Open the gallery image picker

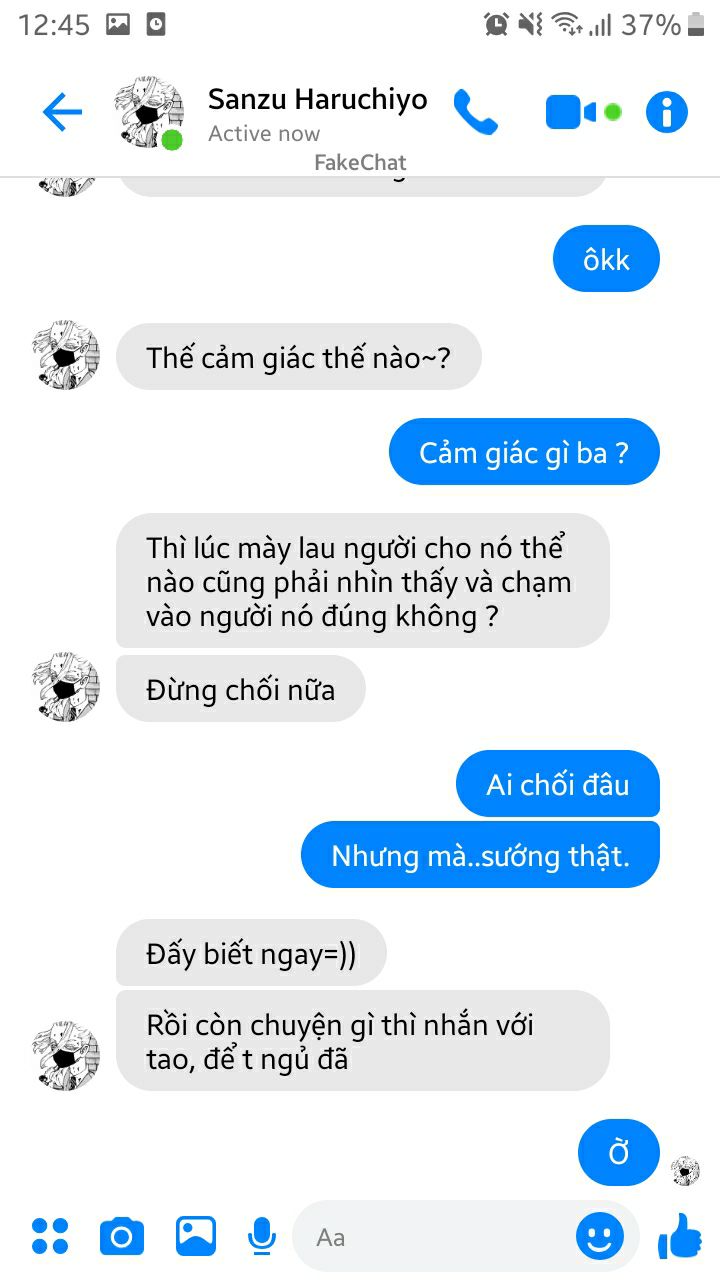(196, 1236)
